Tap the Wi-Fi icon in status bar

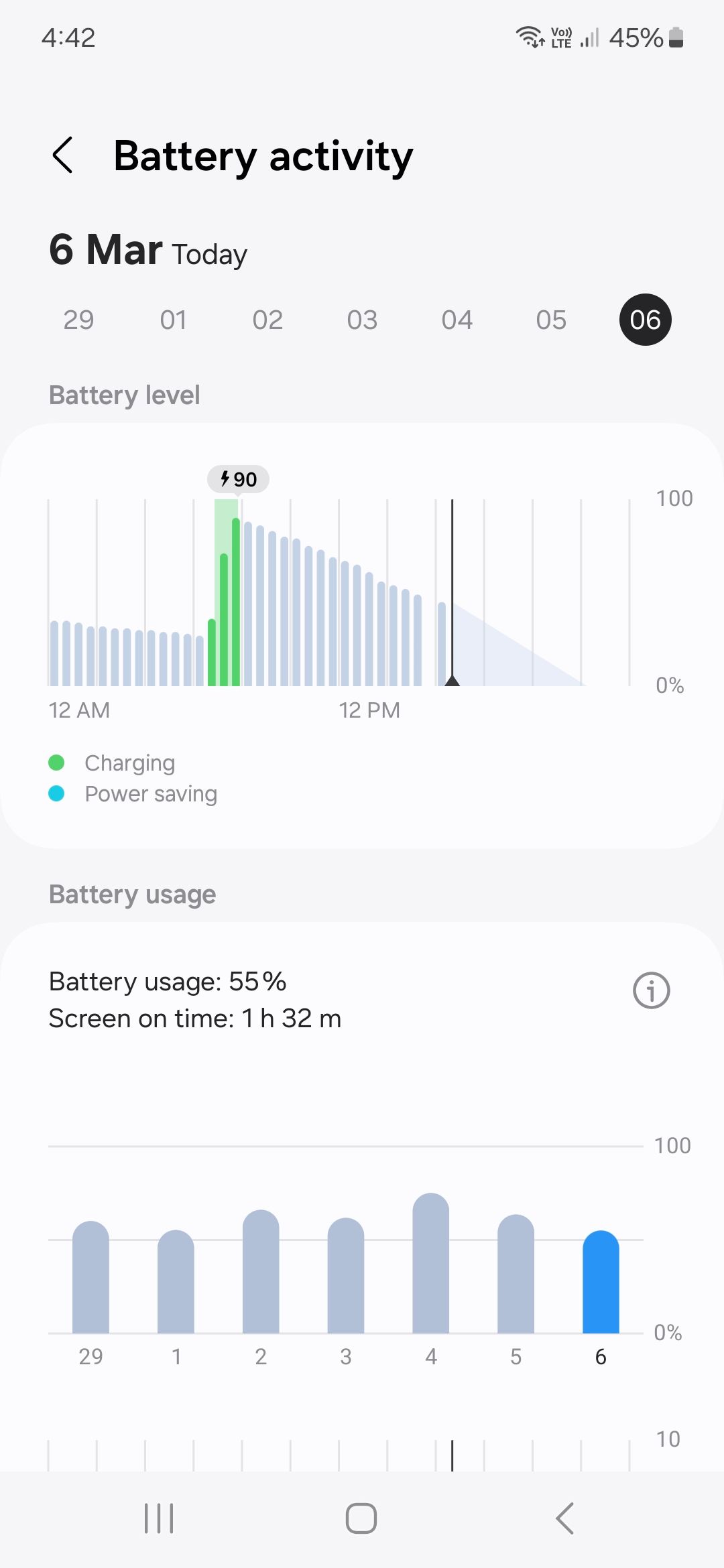click(x=529, y=37)
